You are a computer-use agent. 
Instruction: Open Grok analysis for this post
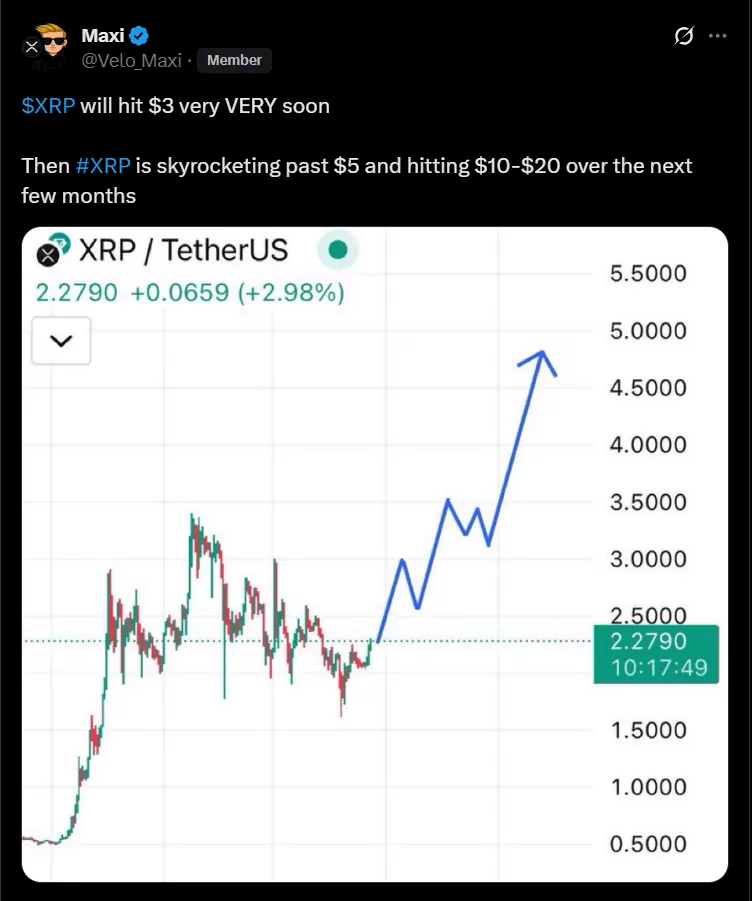tap(684, 36)
